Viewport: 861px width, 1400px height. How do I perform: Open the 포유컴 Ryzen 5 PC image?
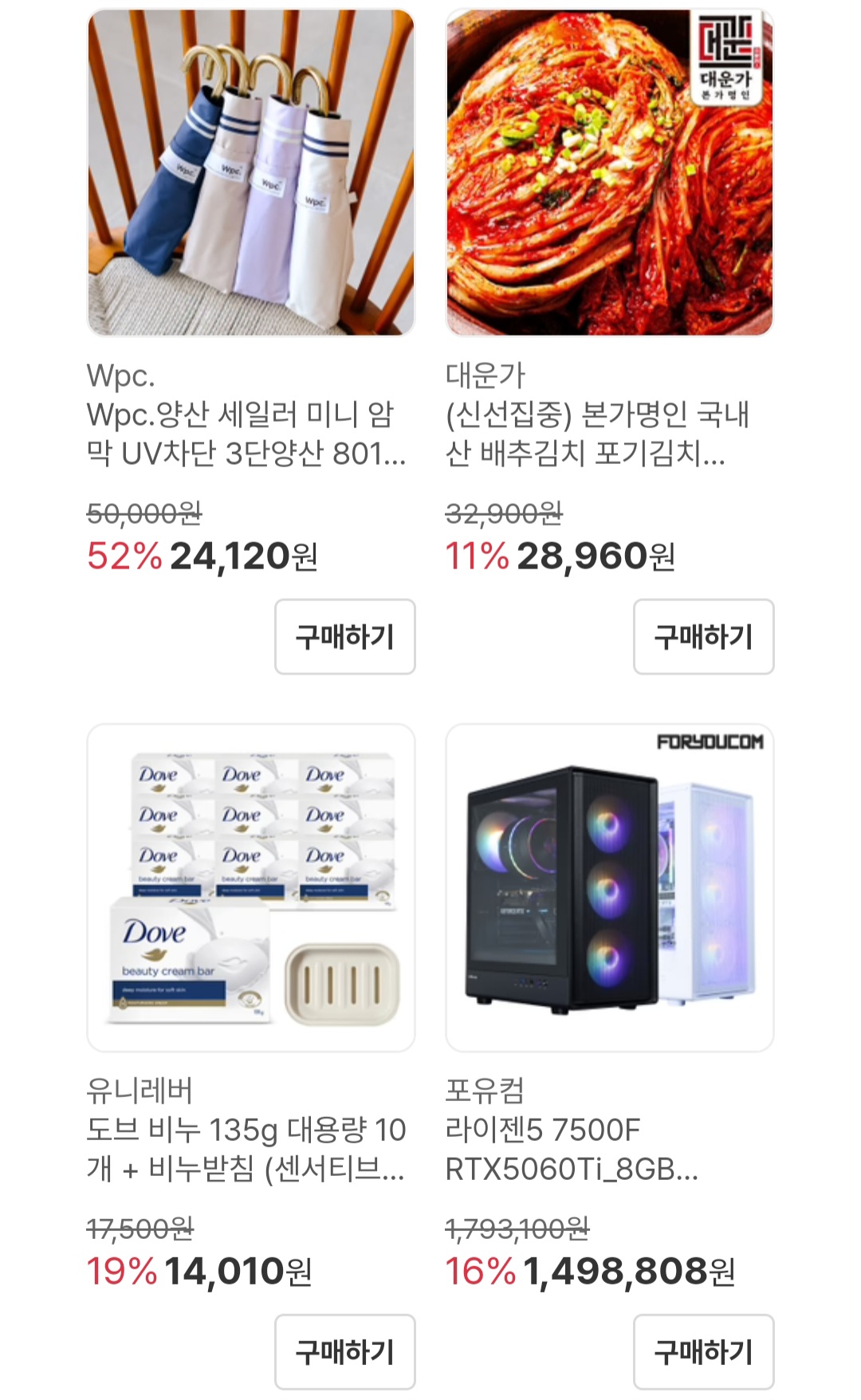click(610, 887)
